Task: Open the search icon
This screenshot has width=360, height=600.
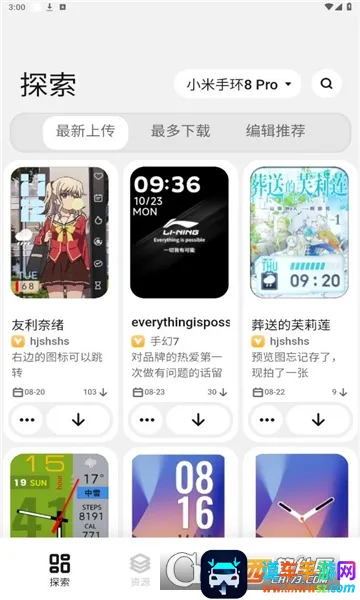Action: pos(326,83)
